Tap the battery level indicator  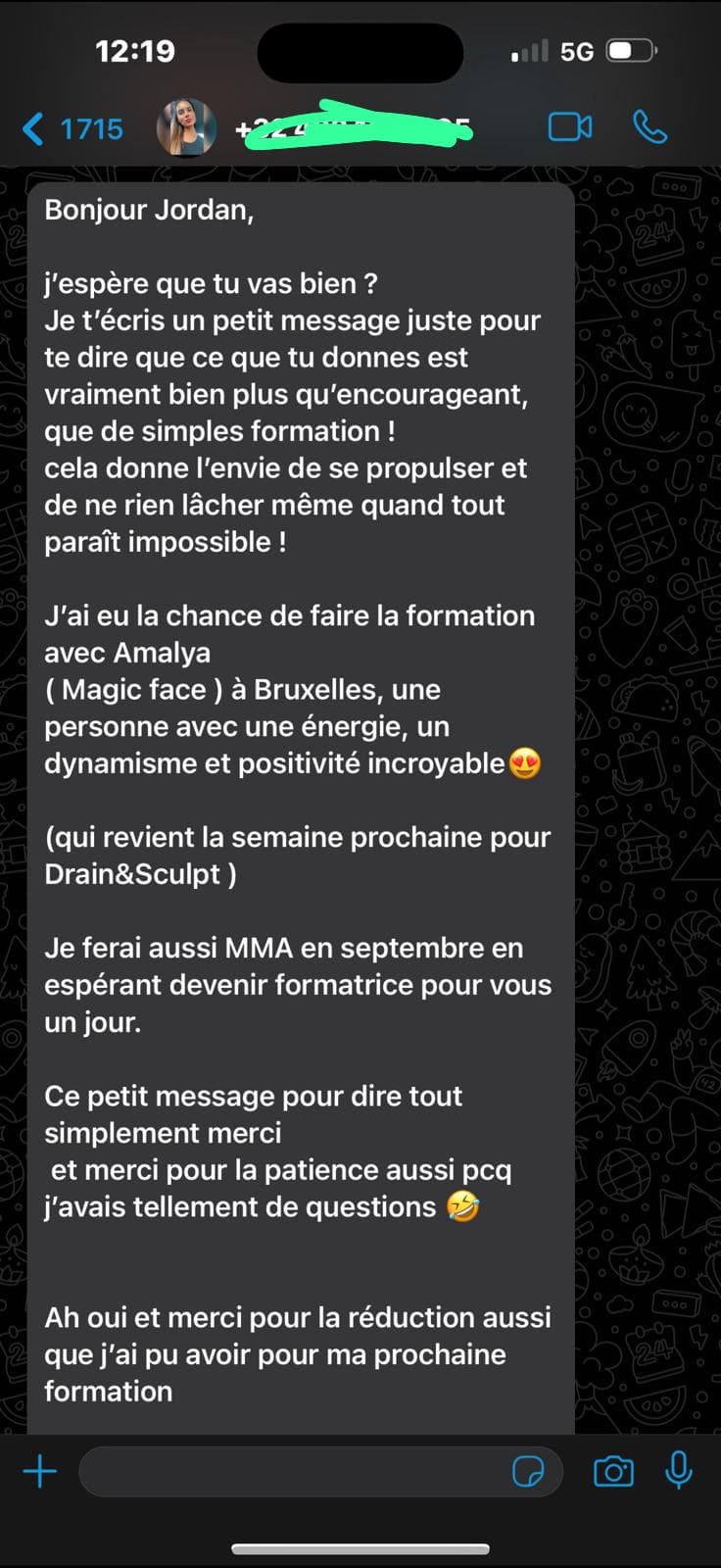tap(631, 52)
